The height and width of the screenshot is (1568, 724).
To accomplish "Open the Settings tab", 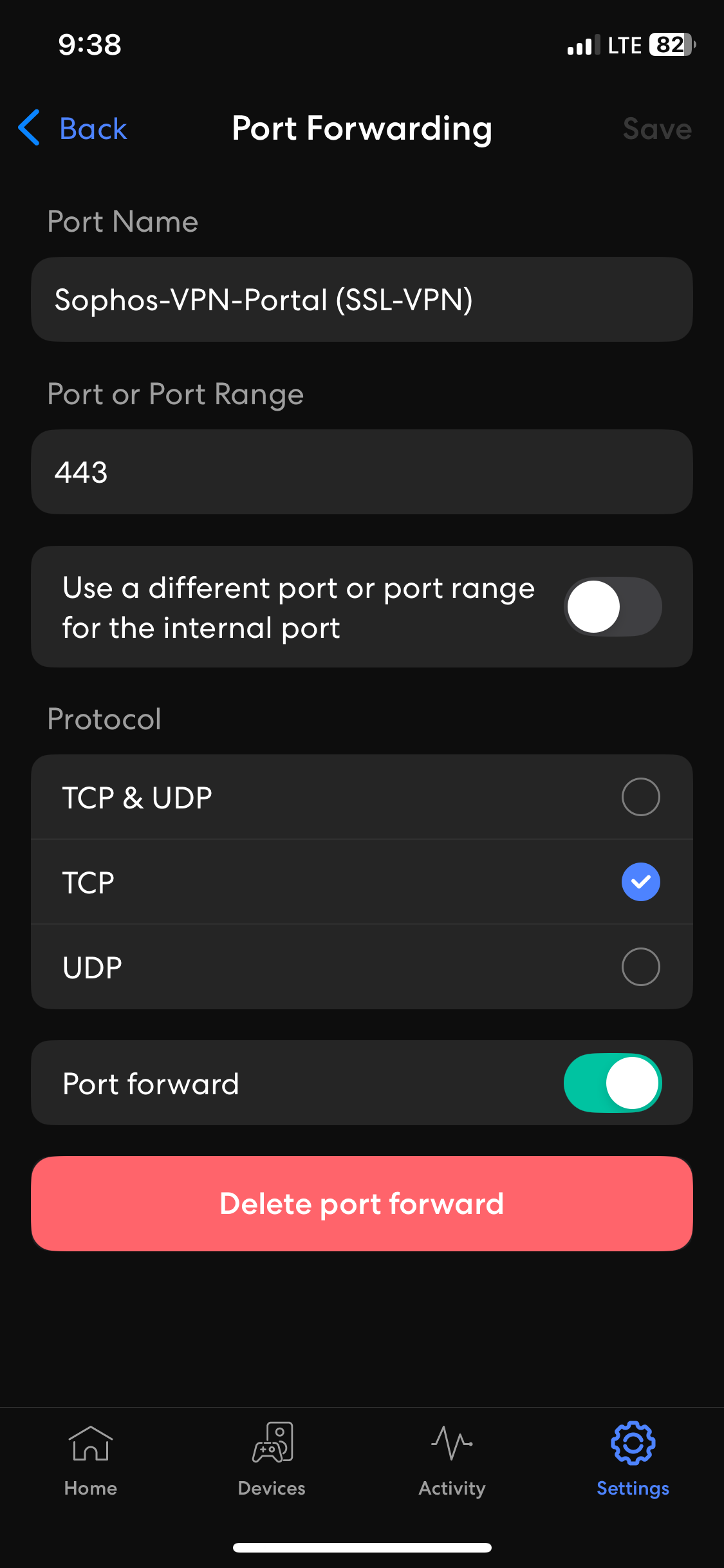I will point(633,1460).
